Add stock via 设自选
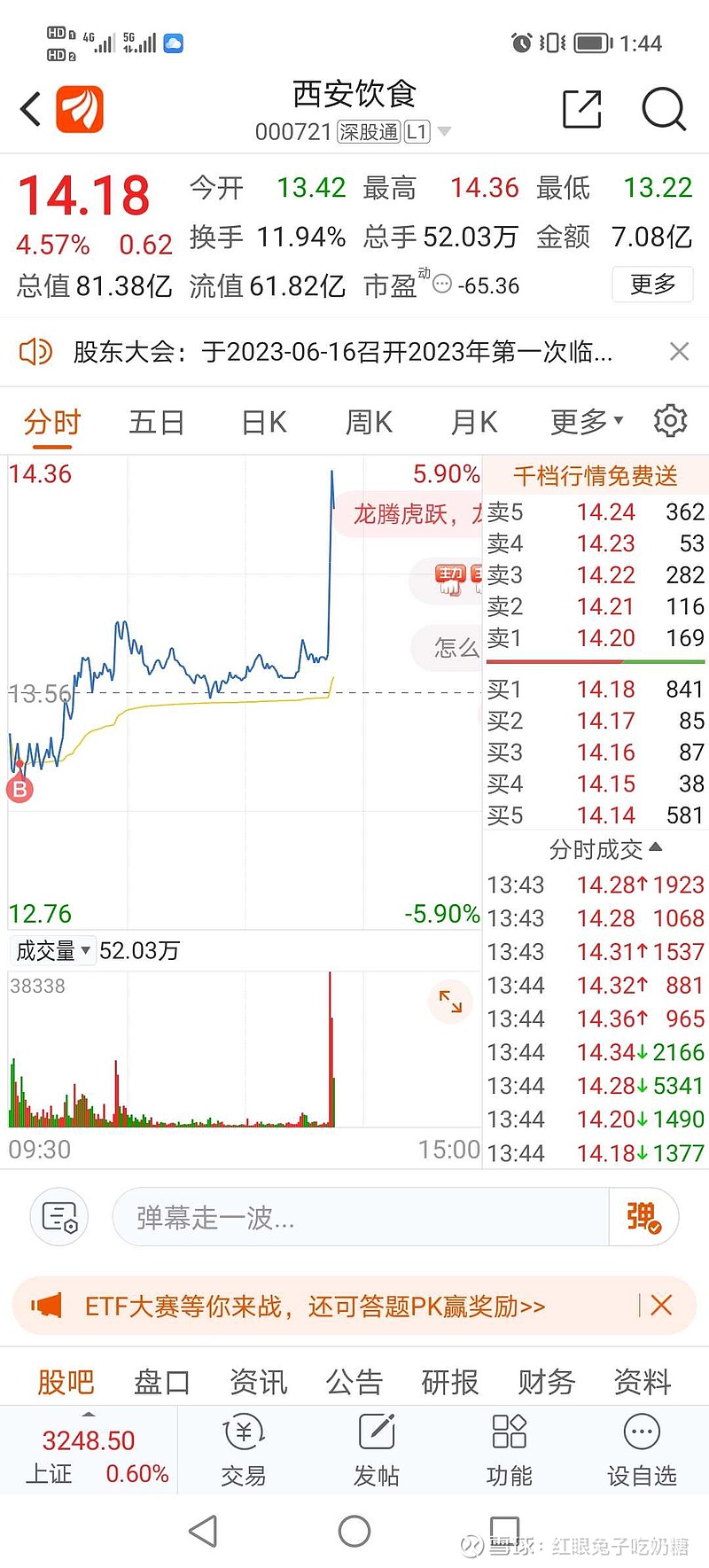Viewport: 709px width, 1568px height. tap(642, 1450)
